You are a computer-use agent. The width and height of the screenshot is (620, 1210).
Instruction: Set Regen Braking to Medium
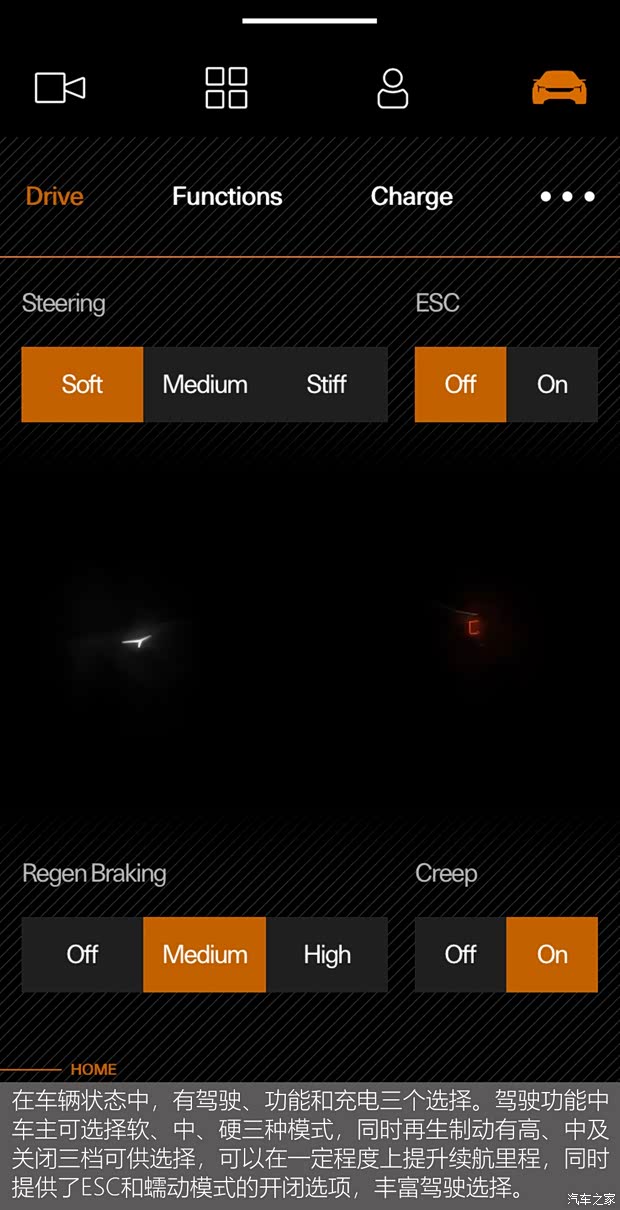(x=205, y=954)
